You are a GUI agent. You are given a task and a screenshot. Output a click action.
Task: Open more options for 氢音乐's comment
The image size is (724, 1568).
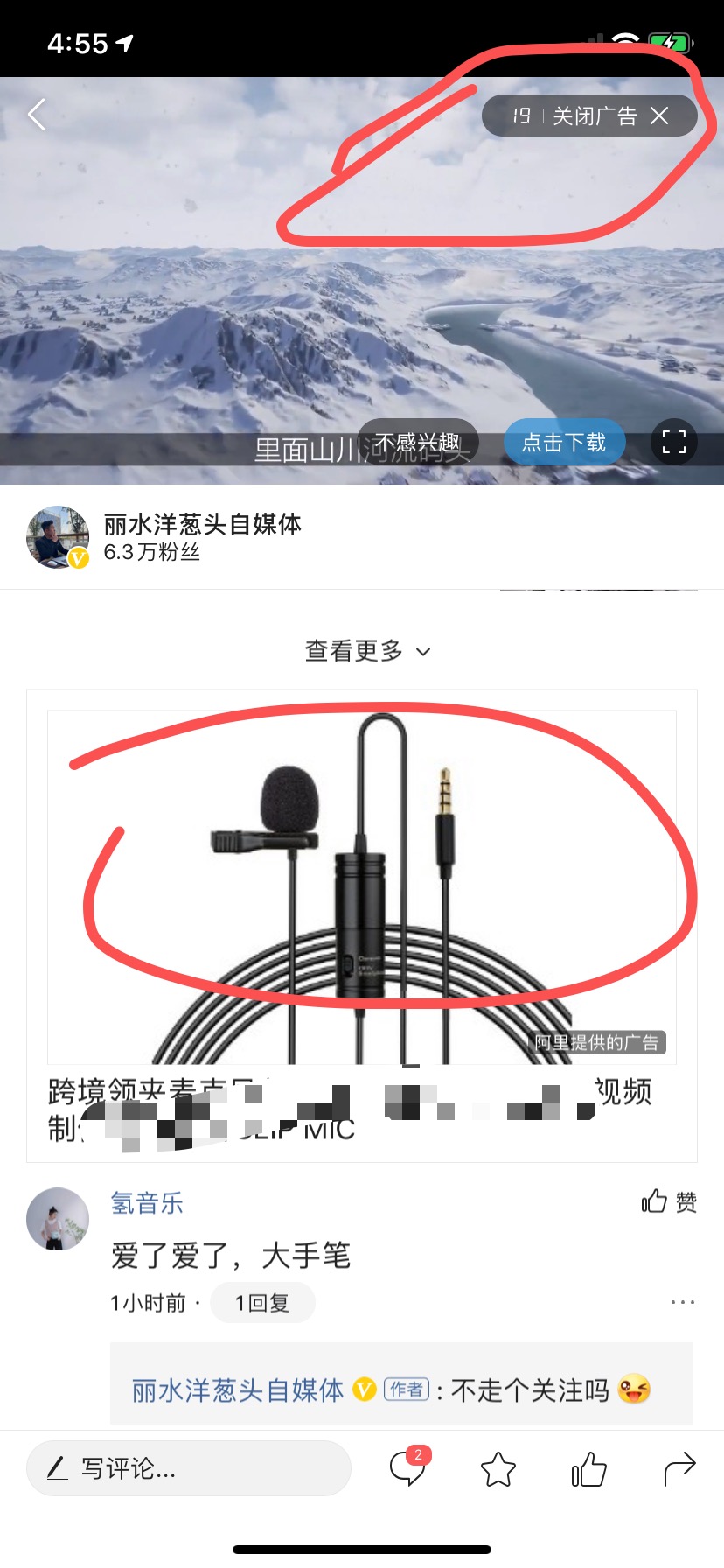[682, 1302]
